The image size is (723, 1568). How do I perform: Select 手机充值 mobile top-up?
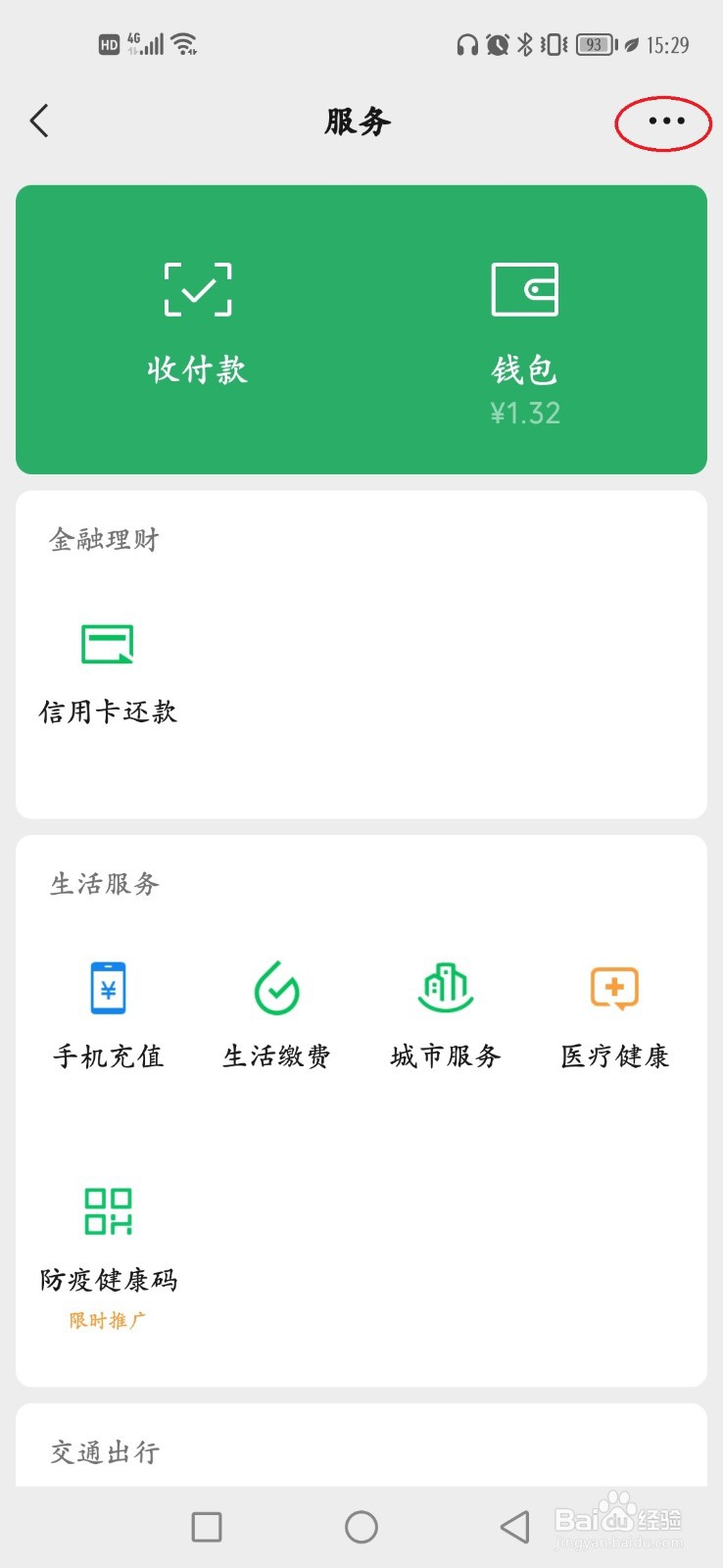108,1016
